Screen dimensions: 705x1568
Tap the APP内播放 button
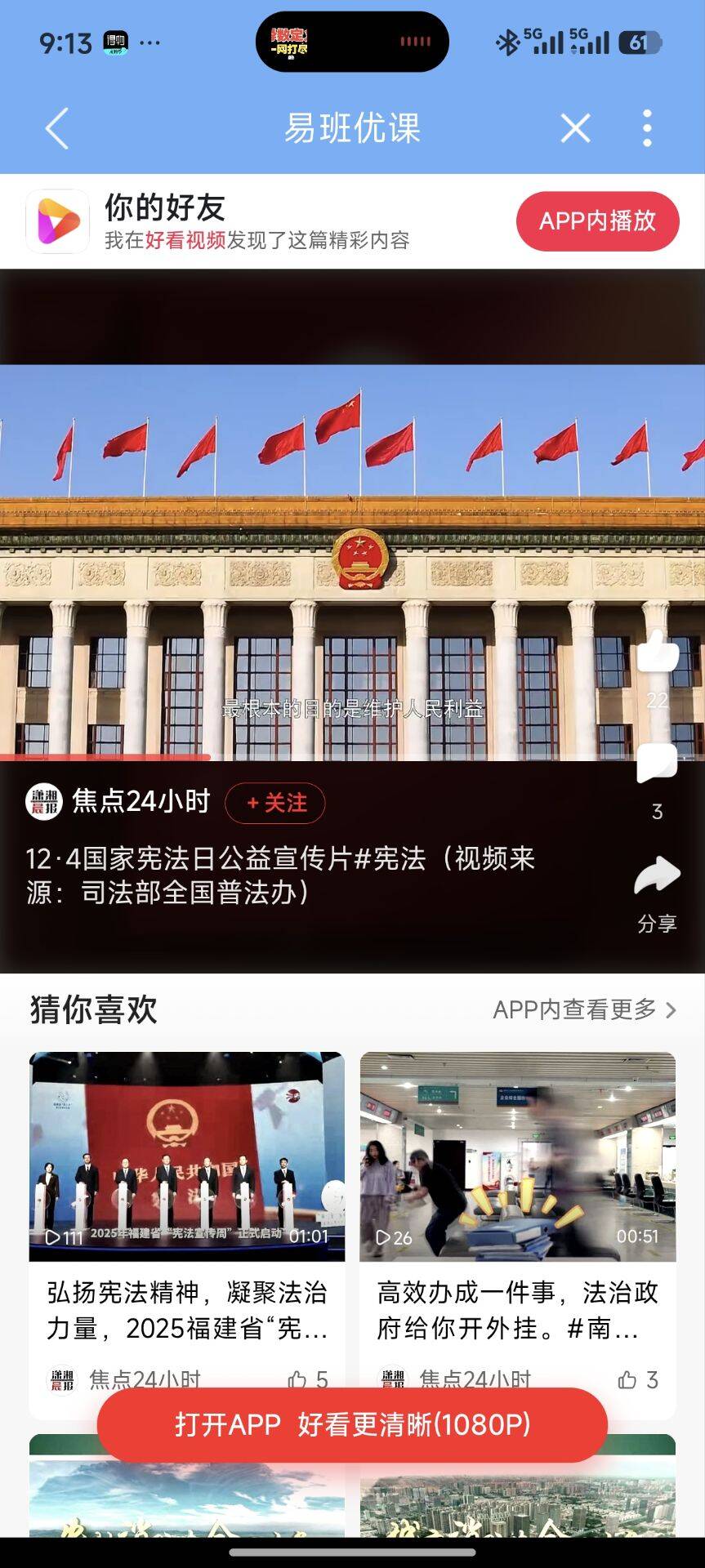pyautogui.click(x=597, y=221)
